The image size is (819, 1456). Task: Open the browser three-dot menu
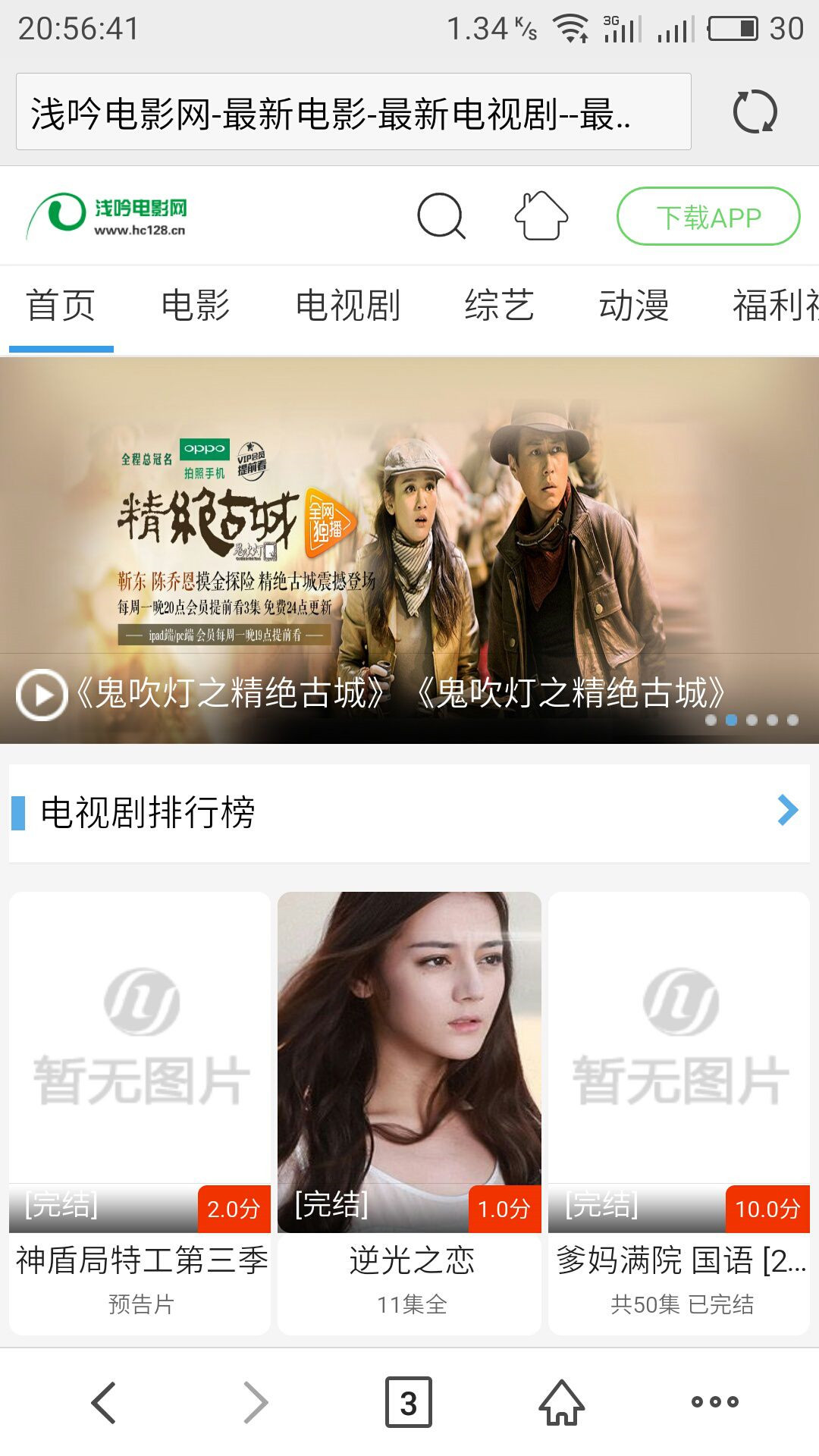[714, 1402]
